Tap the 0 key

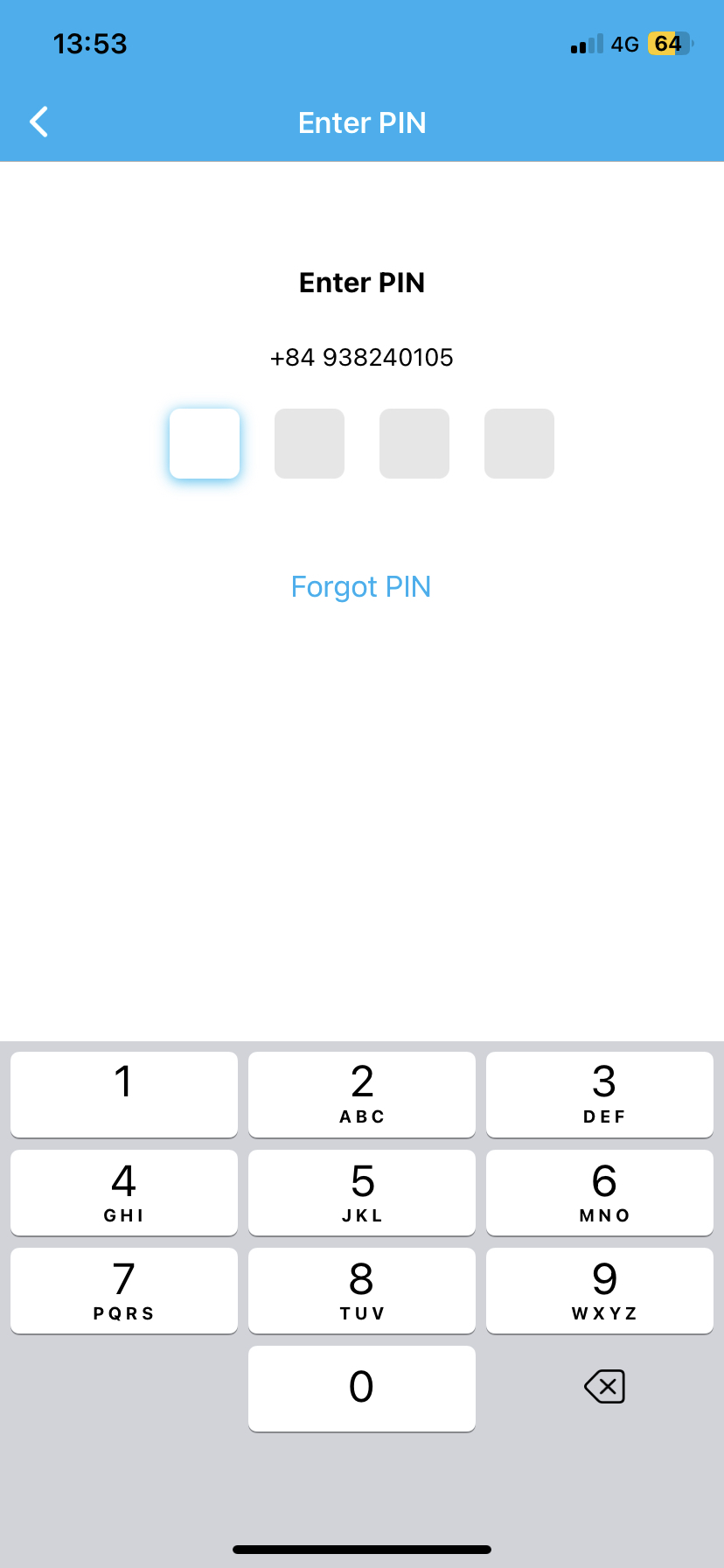click(362, 1388)
